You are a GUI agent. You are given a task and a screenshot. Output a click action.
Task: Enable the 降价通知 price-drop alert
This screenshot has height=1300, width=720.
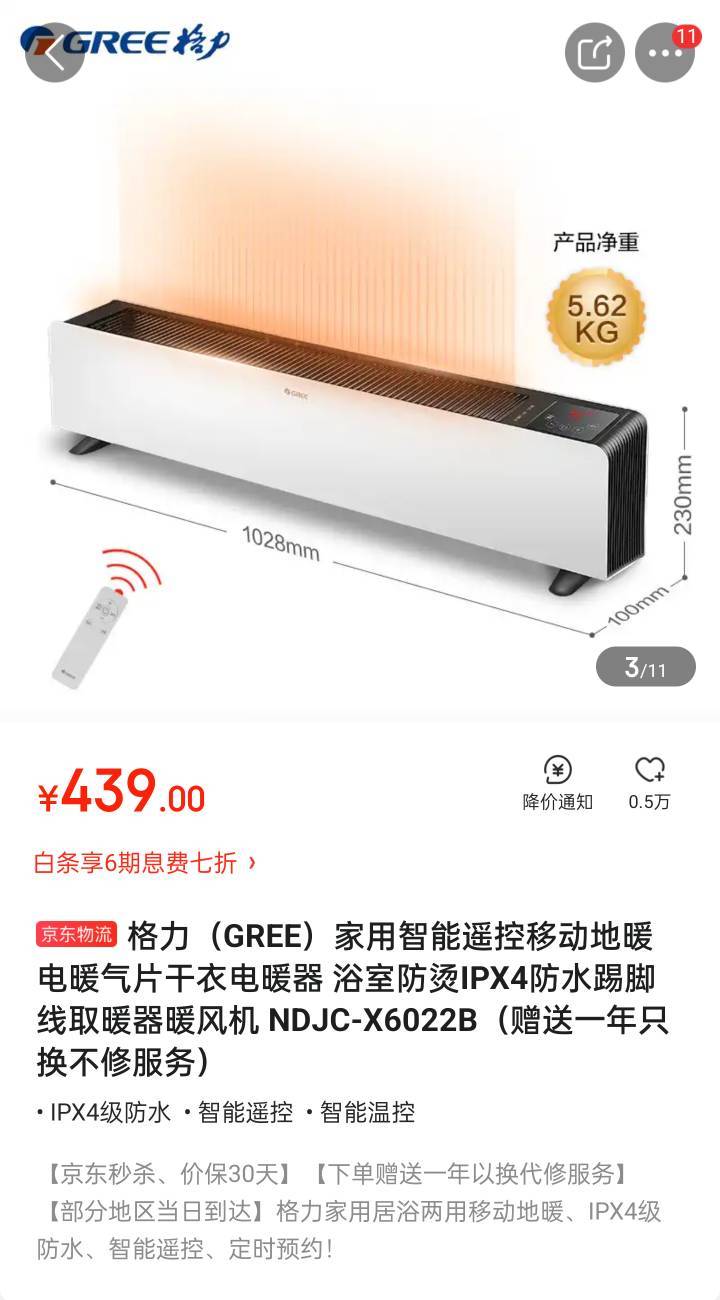coord(558,783)
